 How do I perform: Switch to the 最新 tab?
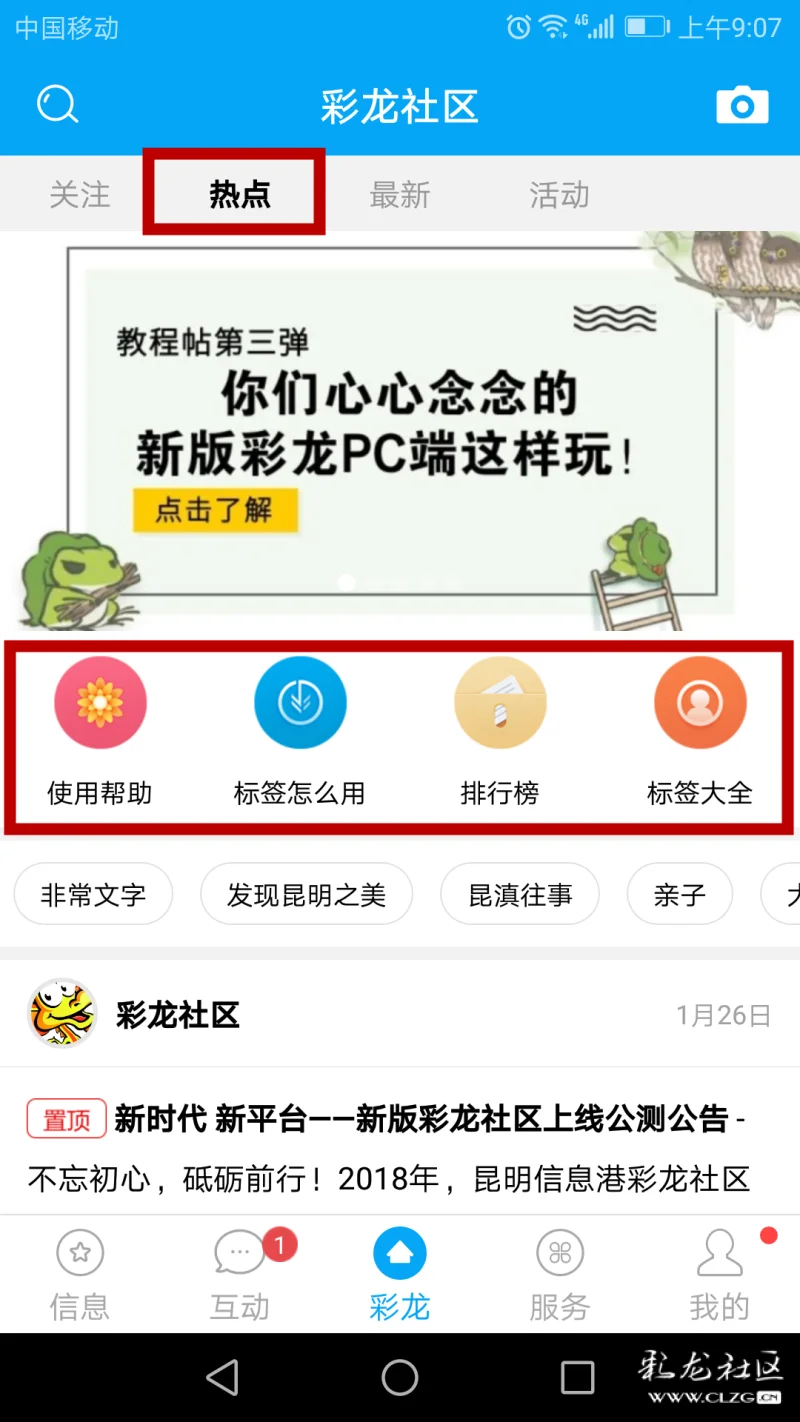(400, 194)
